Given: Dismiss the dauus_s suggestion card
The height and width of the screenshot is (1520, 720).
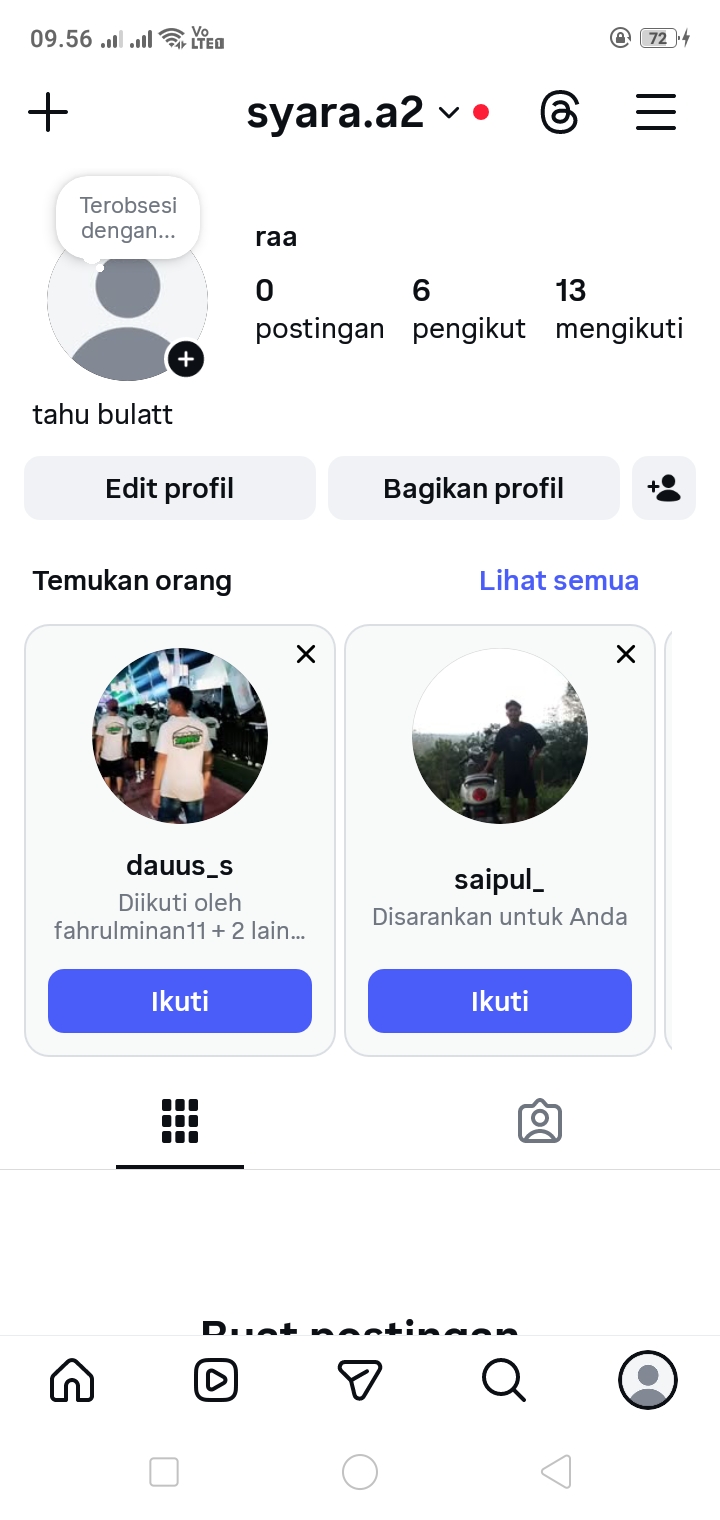Looking at the screenshot, I should coord(306,654).
